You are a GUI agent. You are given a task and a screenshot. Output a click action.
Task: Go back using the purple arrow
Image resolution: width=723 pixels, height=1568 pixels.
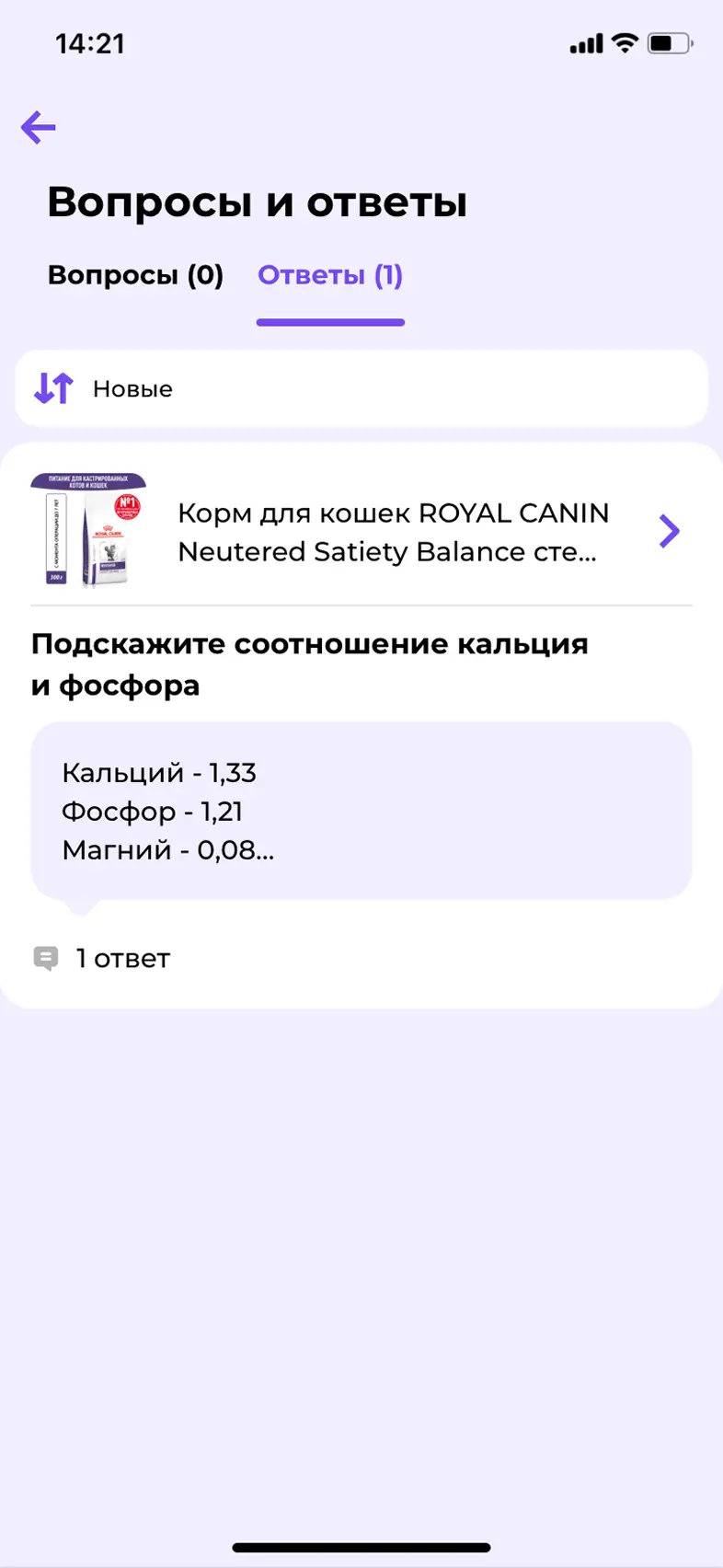click(39, 127)
